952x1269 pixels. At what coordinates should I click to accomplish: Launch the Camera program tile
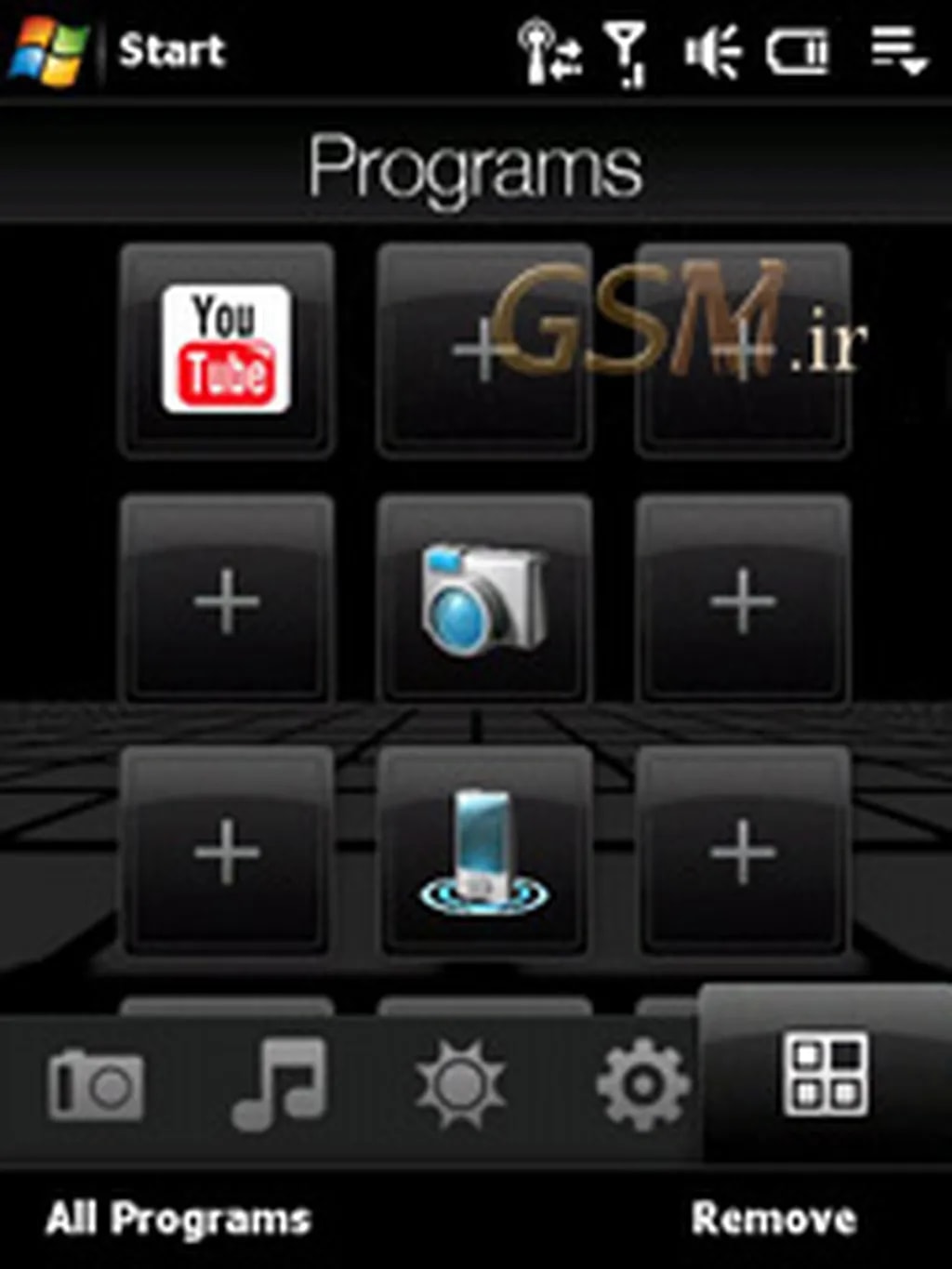pyautogui.click(x=483, y=600)
